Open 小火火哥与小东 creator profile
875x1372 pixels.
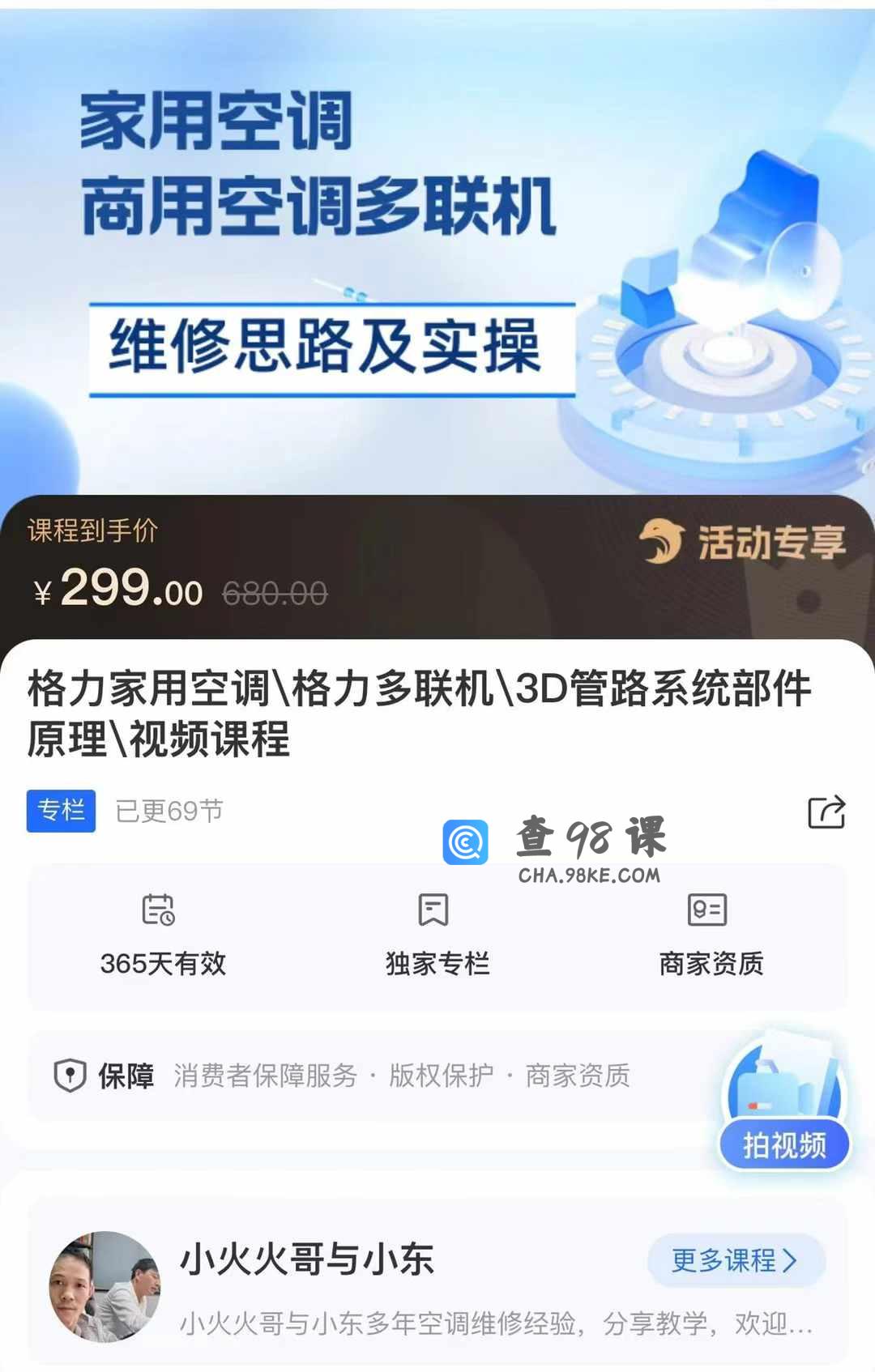click(x=306, y=1260)
